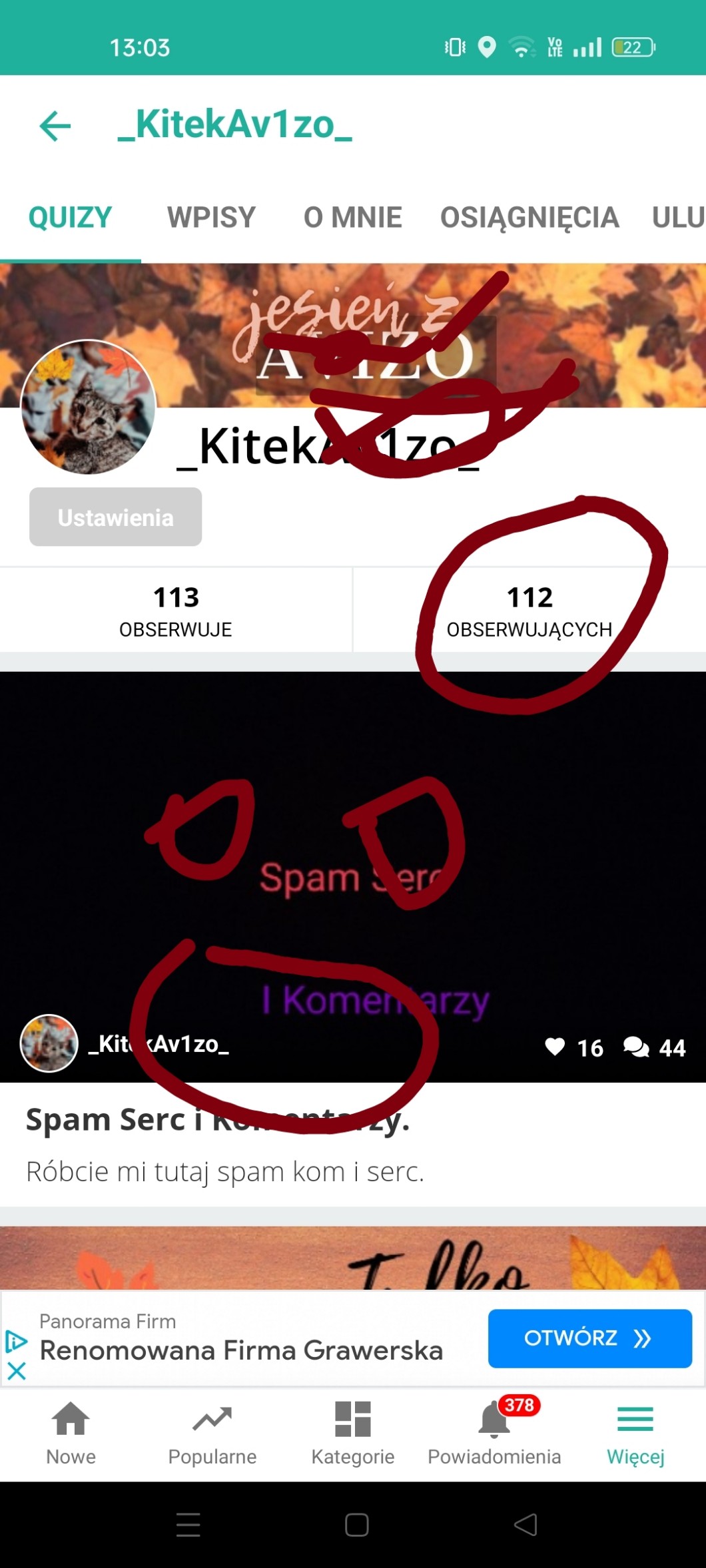This screenshot has height=1568, width=706.
Task: Tap the system home button
Action: (x=357, y=1525)
